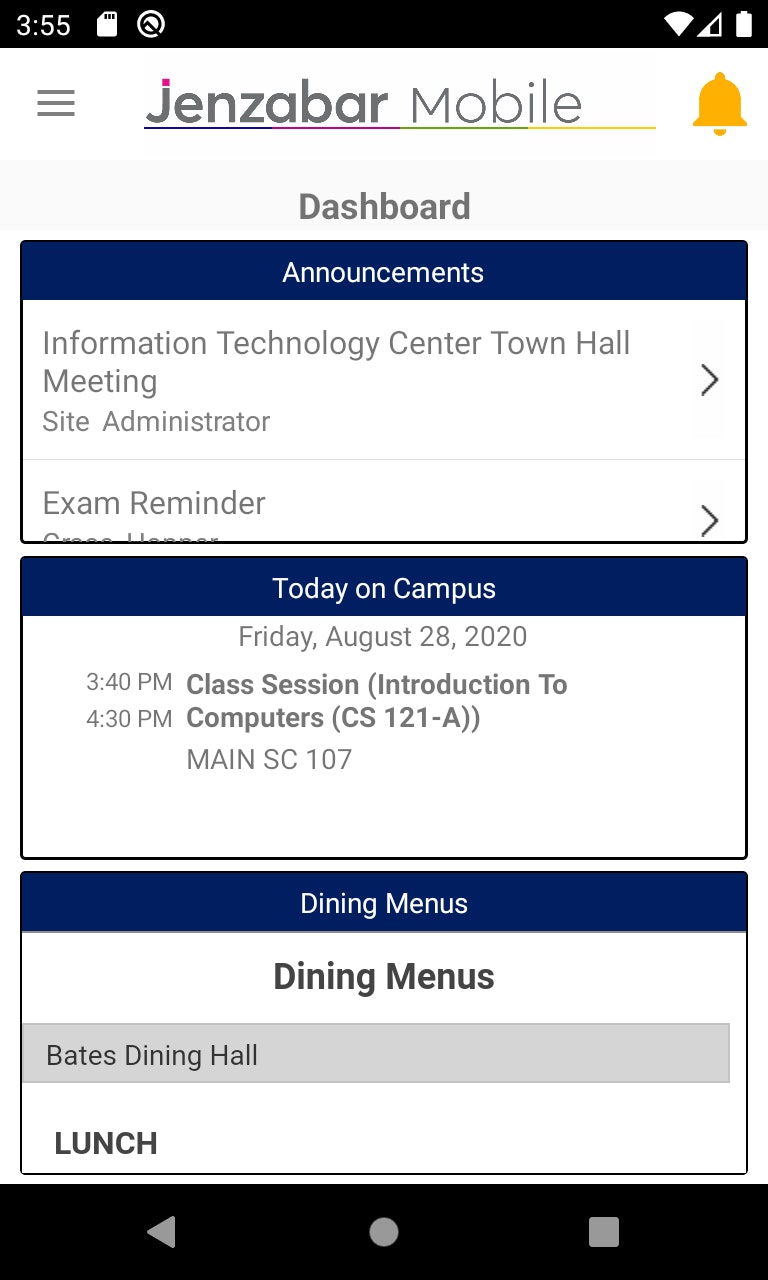This screenshot has height=1280, width=768.
Task: Go back with the system back button
Action: (x=162, y=1231)
